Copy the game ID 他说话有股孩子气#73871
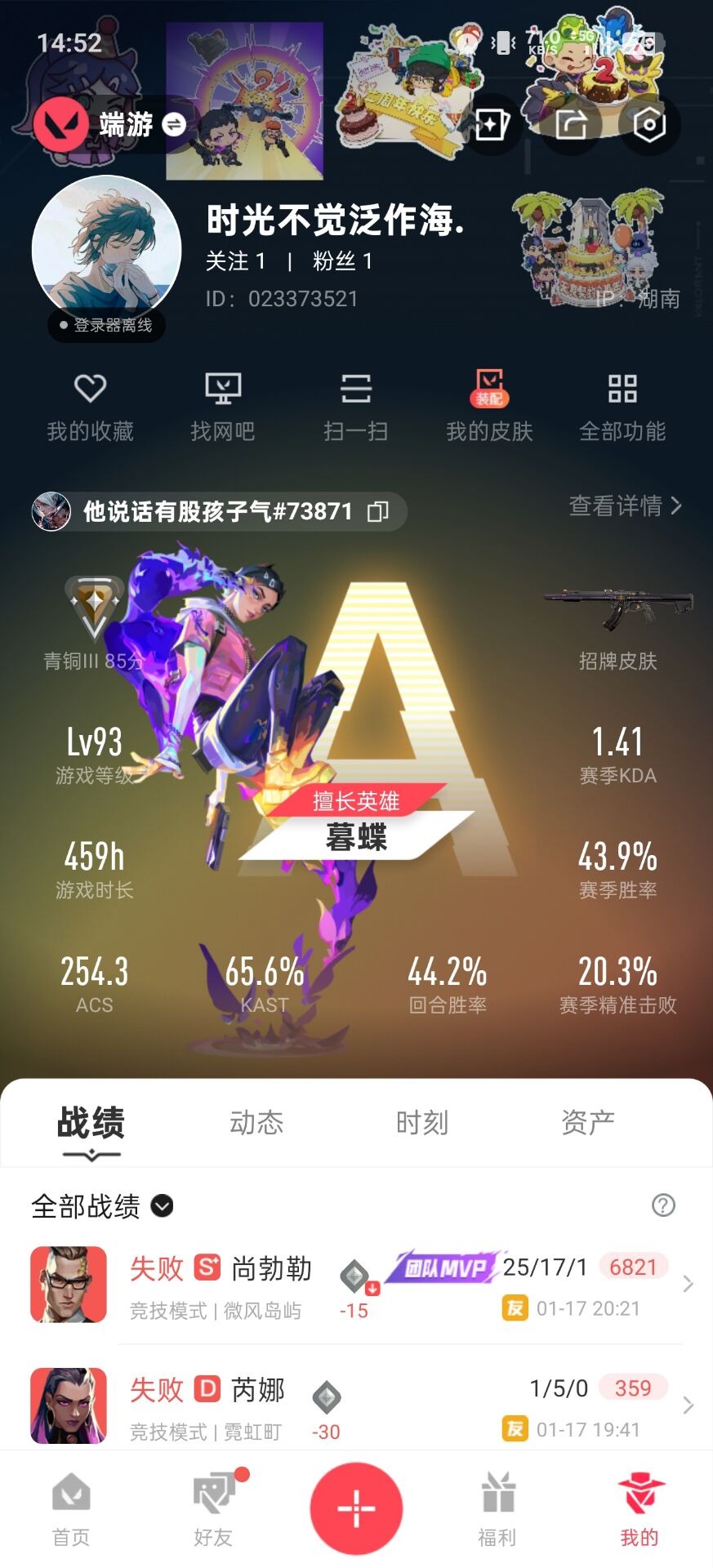Image resolution: width=713 pixels, height=1568 pixels. [x=377, y=512]
